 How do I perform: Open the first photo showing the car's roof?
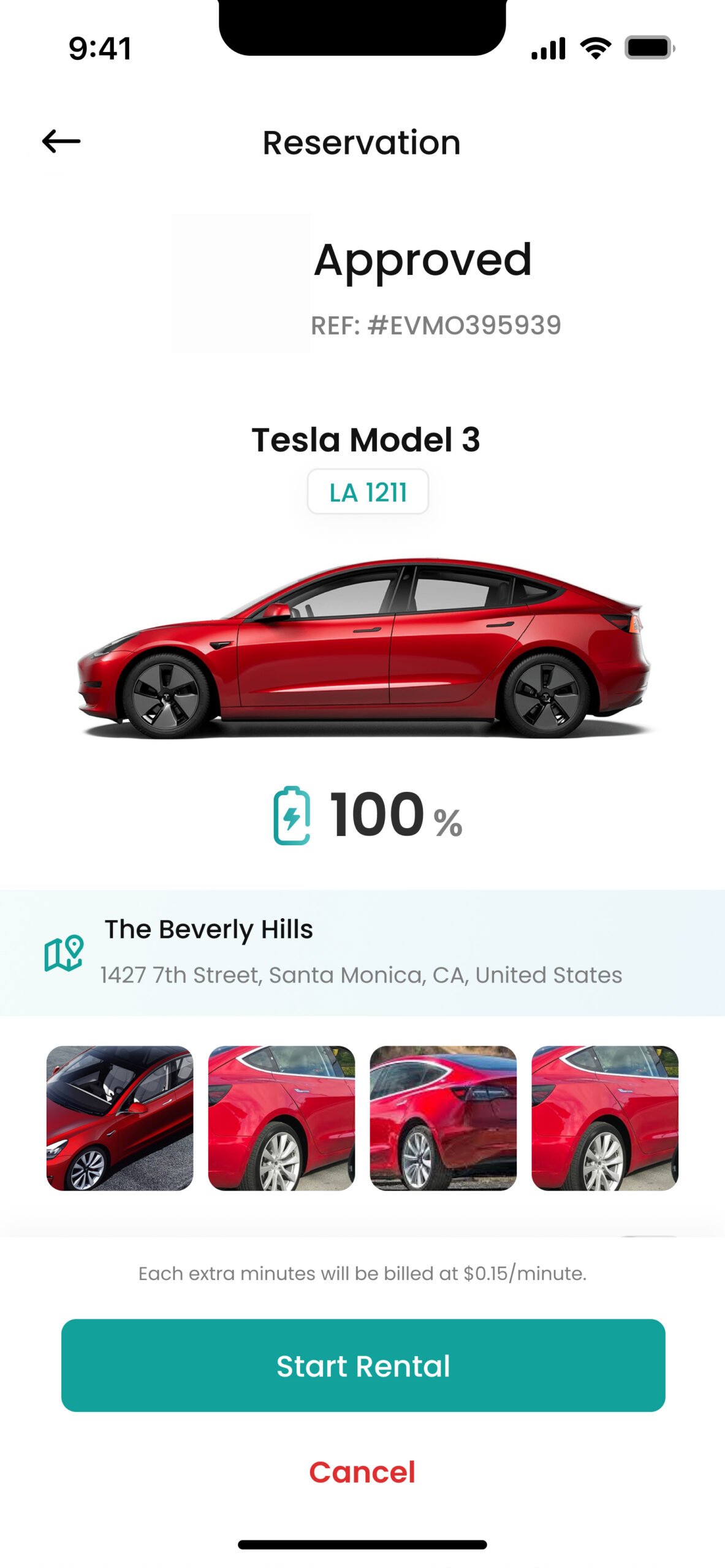coord(120,1118)
